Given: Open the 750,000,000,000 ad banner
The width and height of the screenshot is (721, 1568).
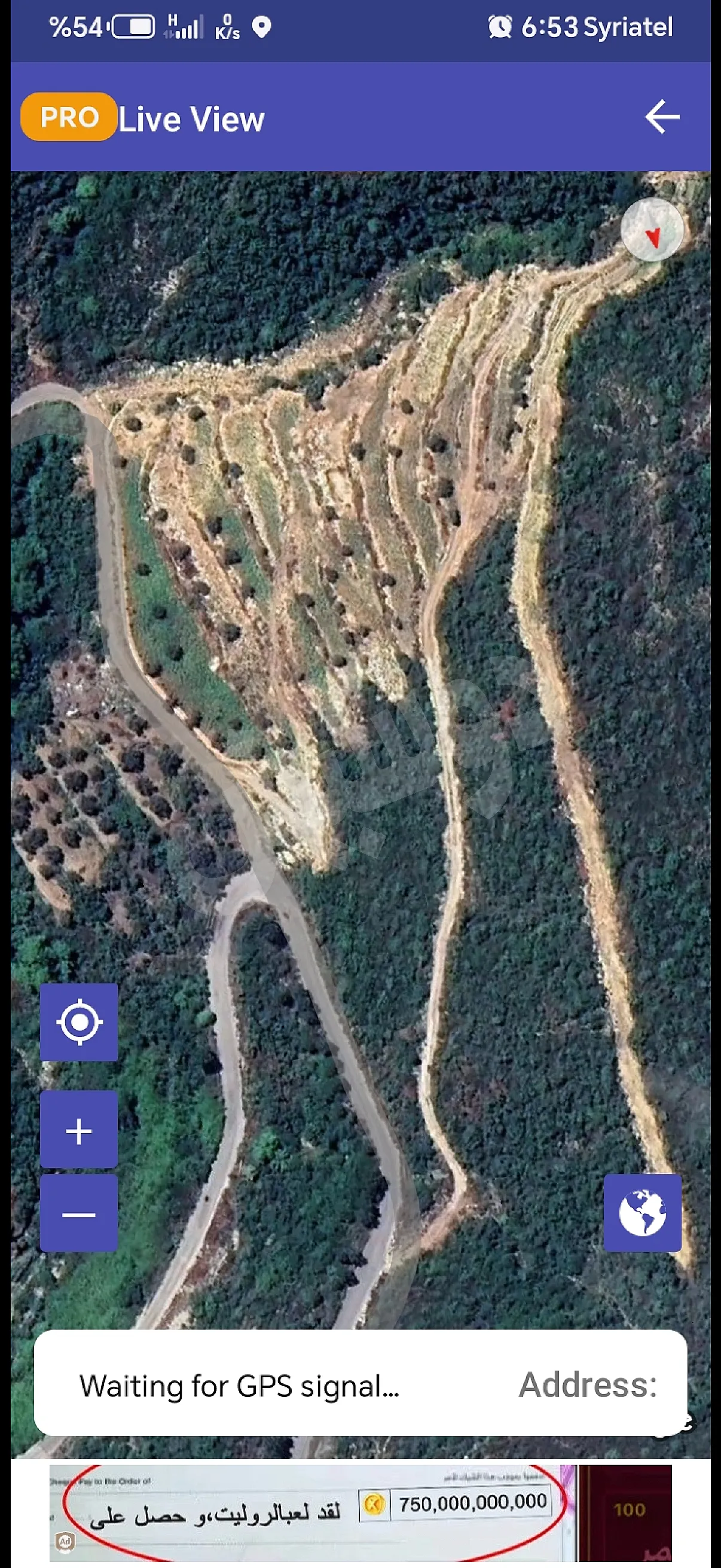Looking at the screenshot, I should [x=360, y=1513].
